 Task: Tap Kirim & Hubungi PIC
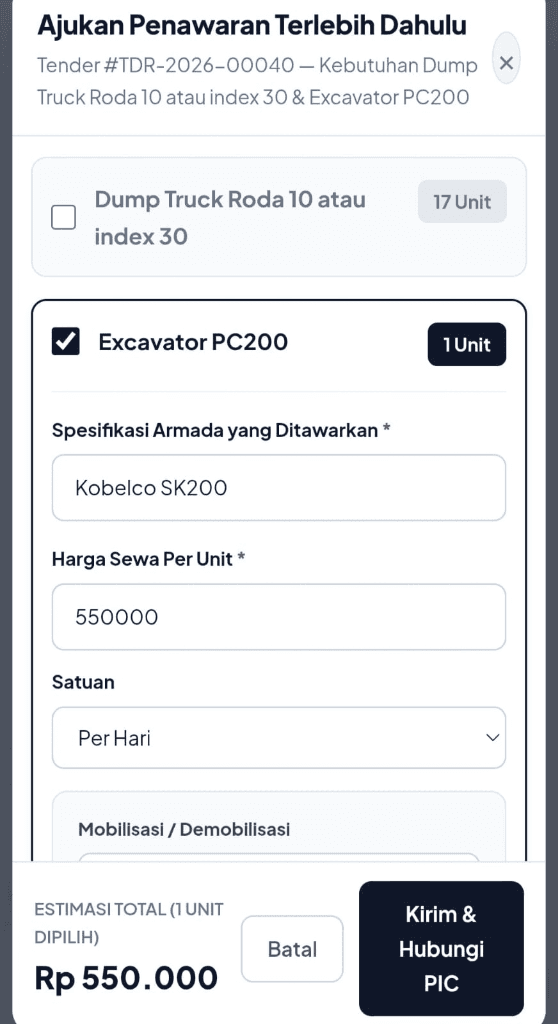tap(441, 949)
